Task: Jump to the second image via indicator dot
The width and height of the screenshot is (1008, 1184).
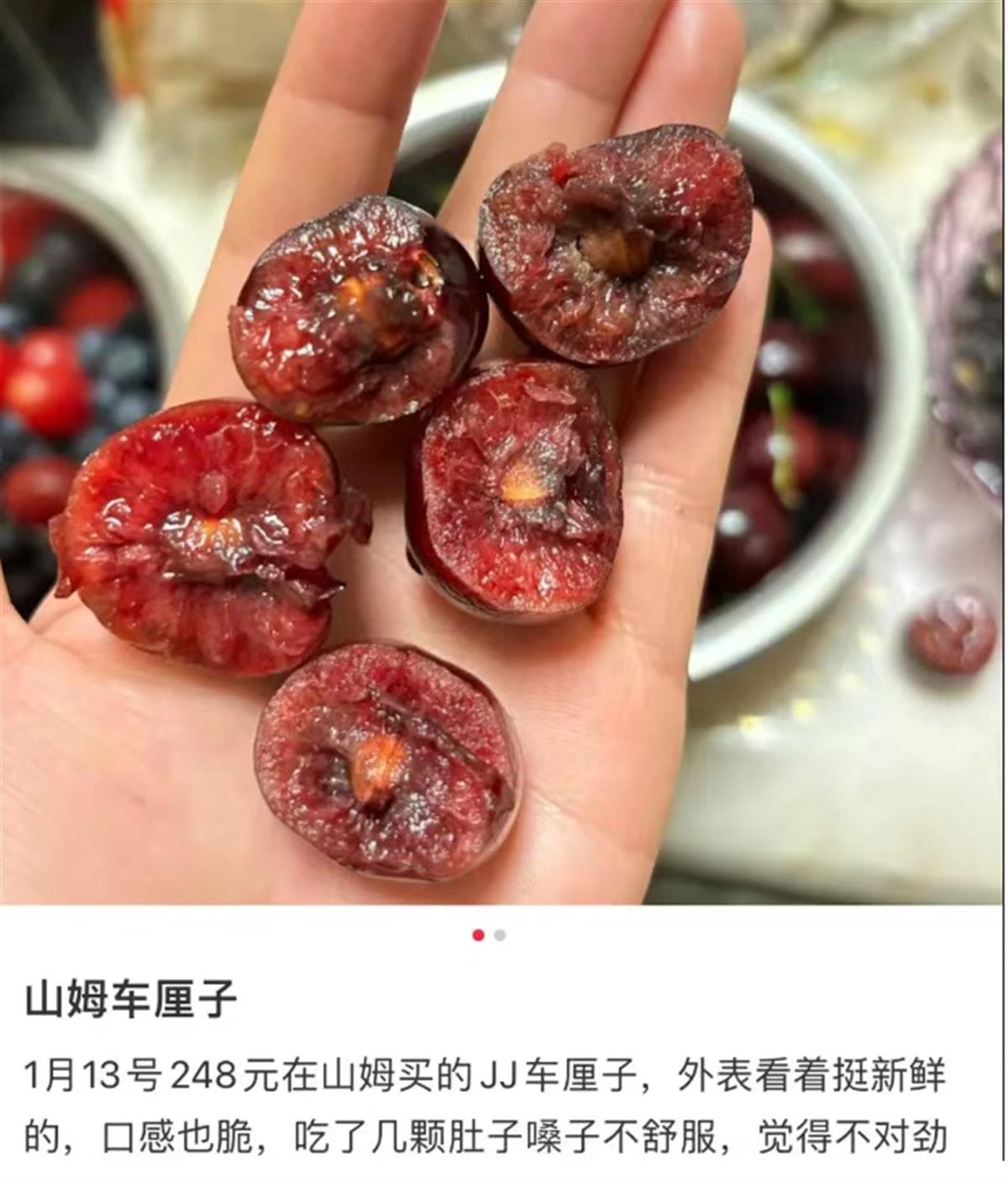Action: [501, 935]
